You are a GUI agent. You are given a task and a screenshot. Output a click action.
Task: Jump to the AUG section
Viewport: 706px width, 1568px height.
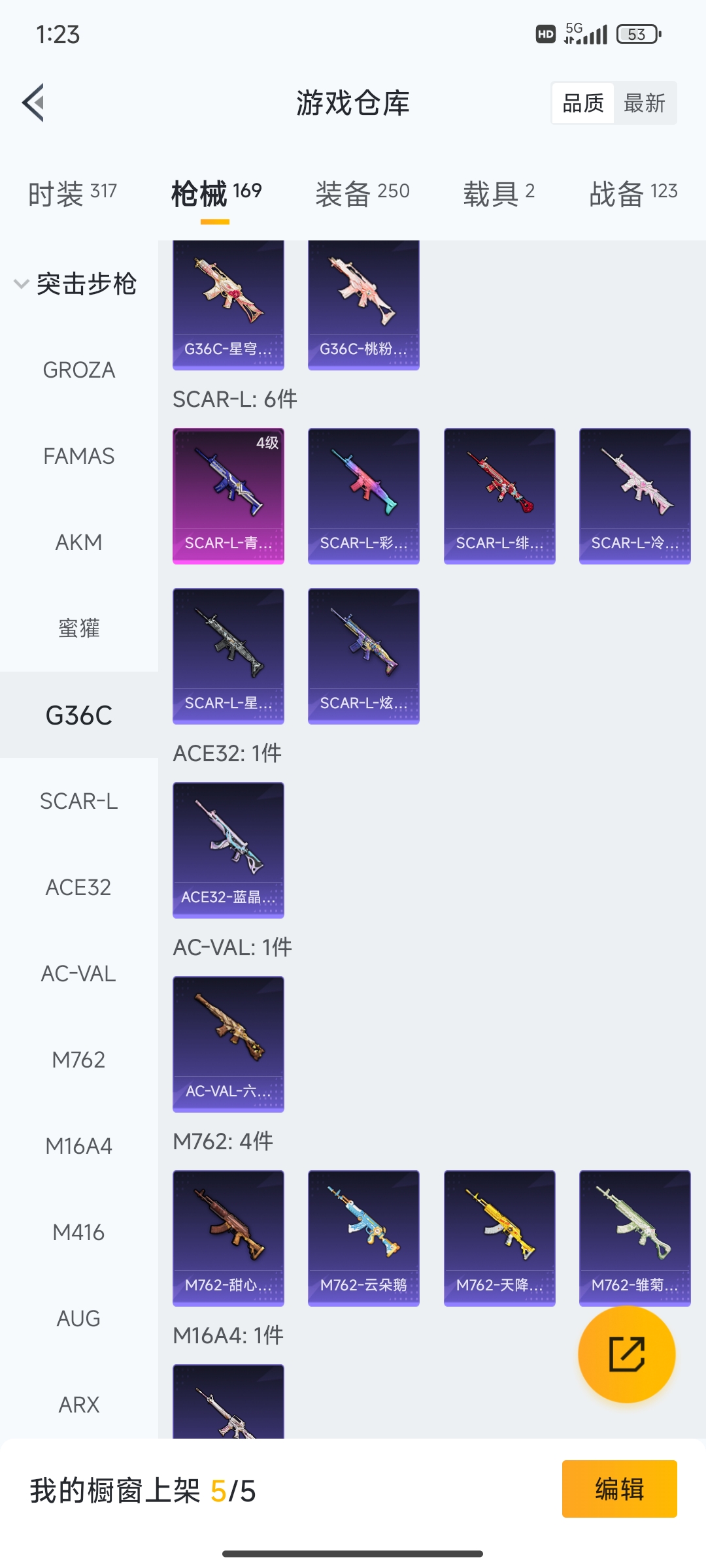coord(78,1318)
